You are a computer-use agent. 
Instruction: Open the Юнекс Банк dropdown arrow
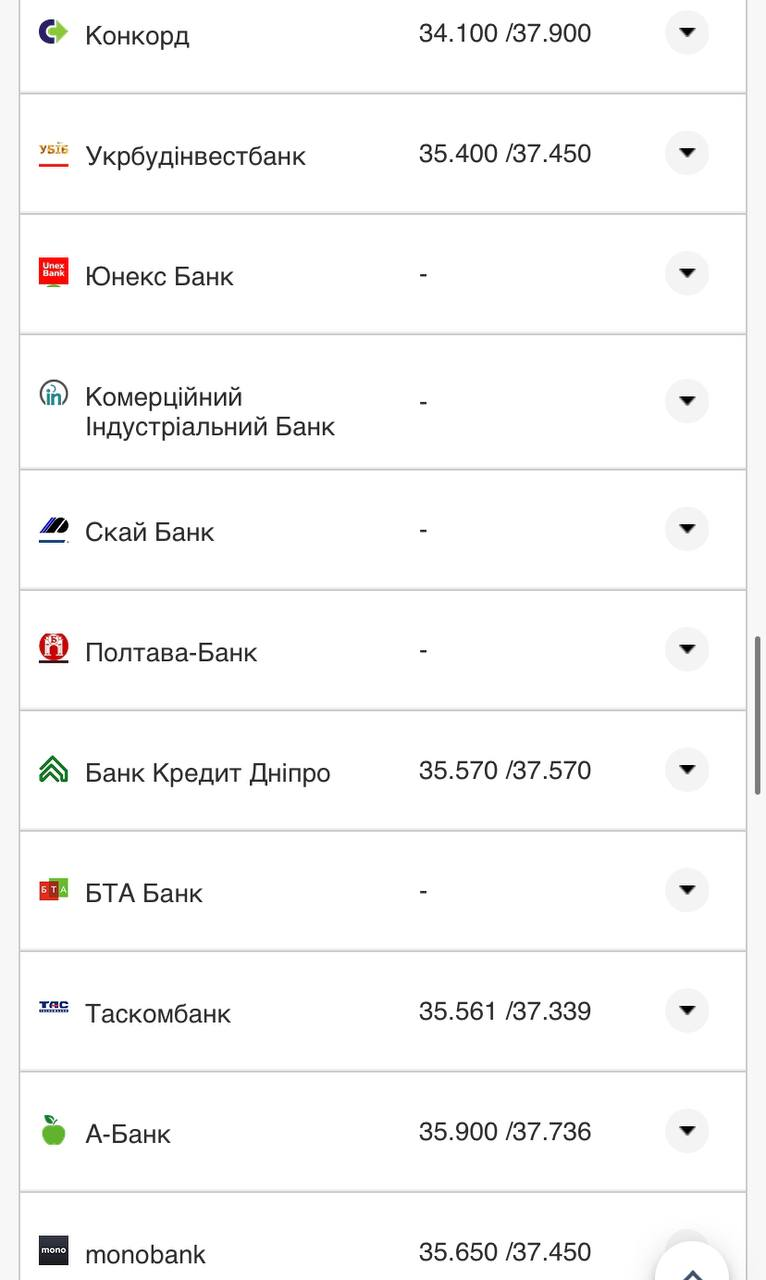(x=686, y=272)
